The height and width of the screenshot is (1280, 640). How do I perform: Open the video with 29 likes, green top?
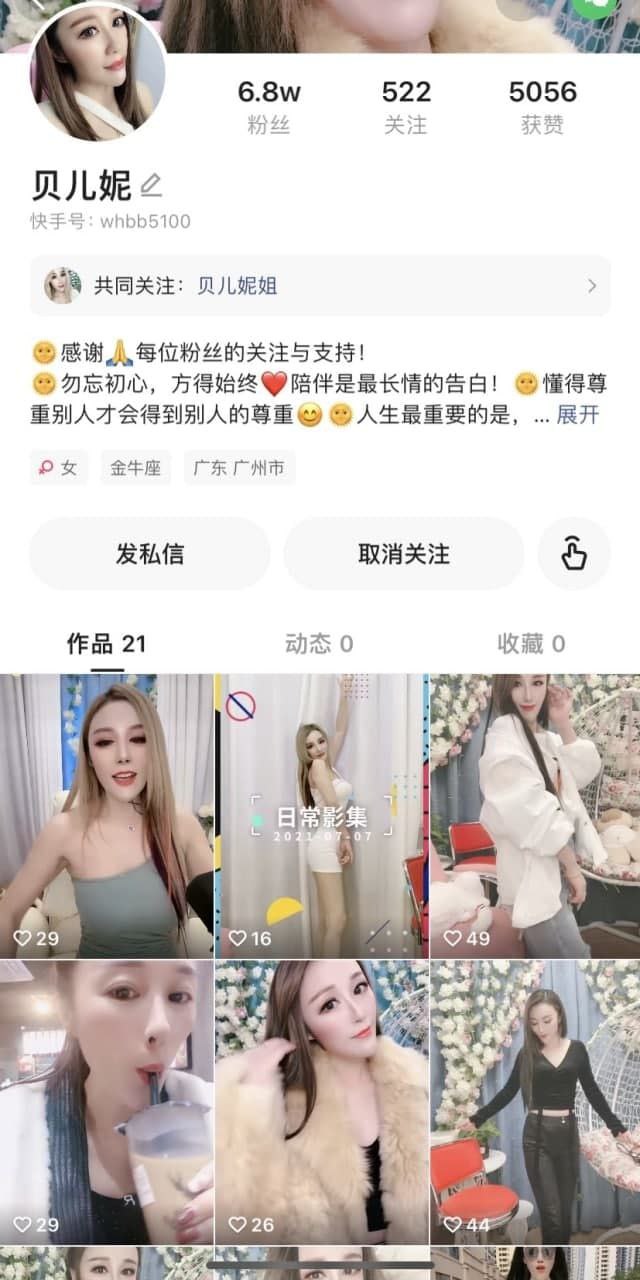point(106,815)
